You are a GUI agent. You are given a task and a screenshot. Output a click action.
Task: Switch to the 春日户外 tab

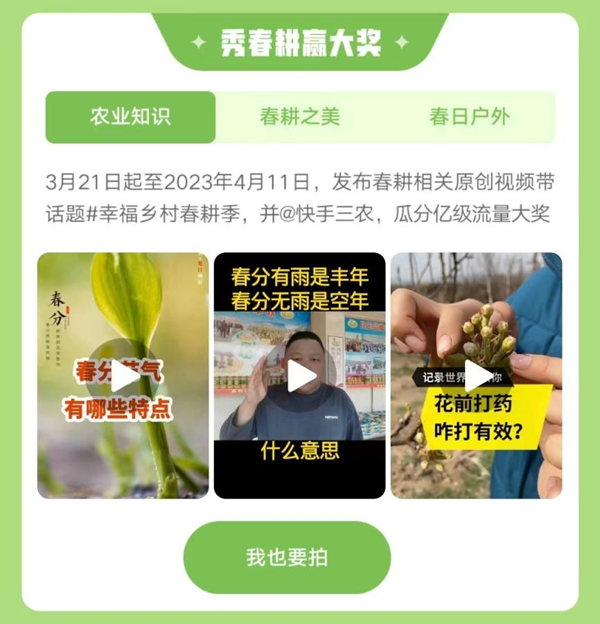coord(469,117)
